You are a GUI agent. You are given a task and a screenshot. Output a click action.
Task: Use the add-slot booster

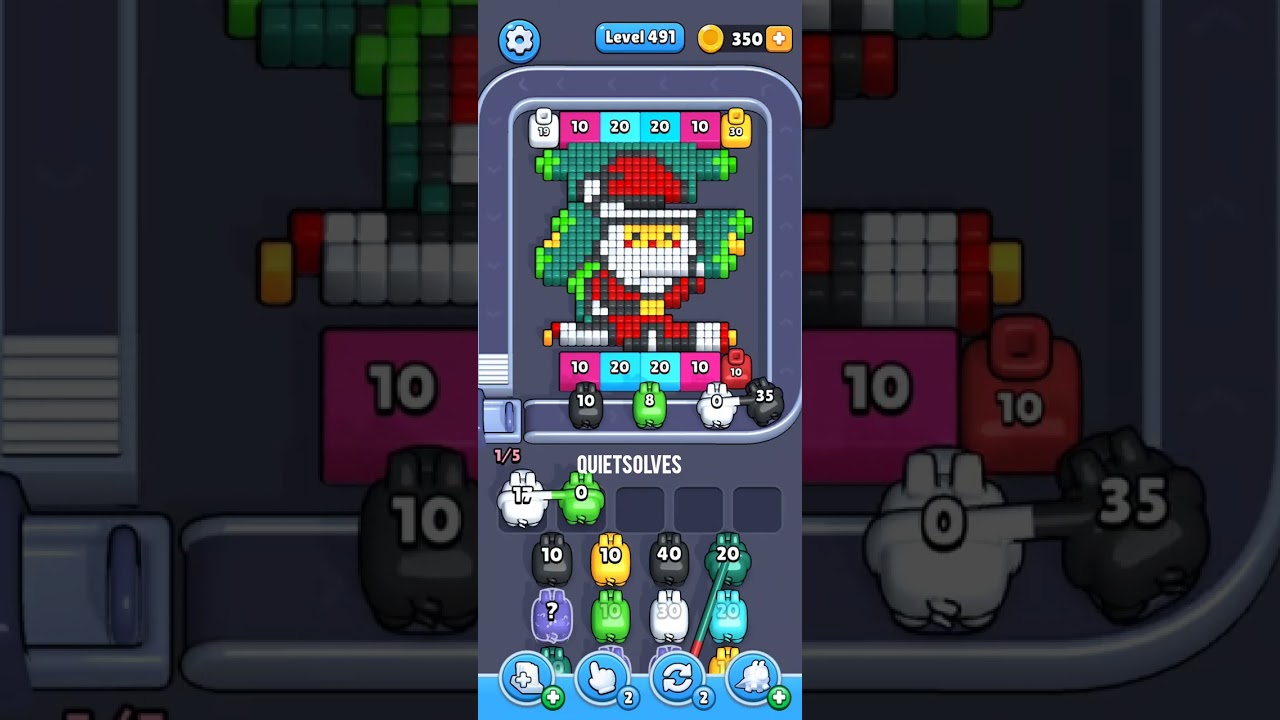[527, 678]
